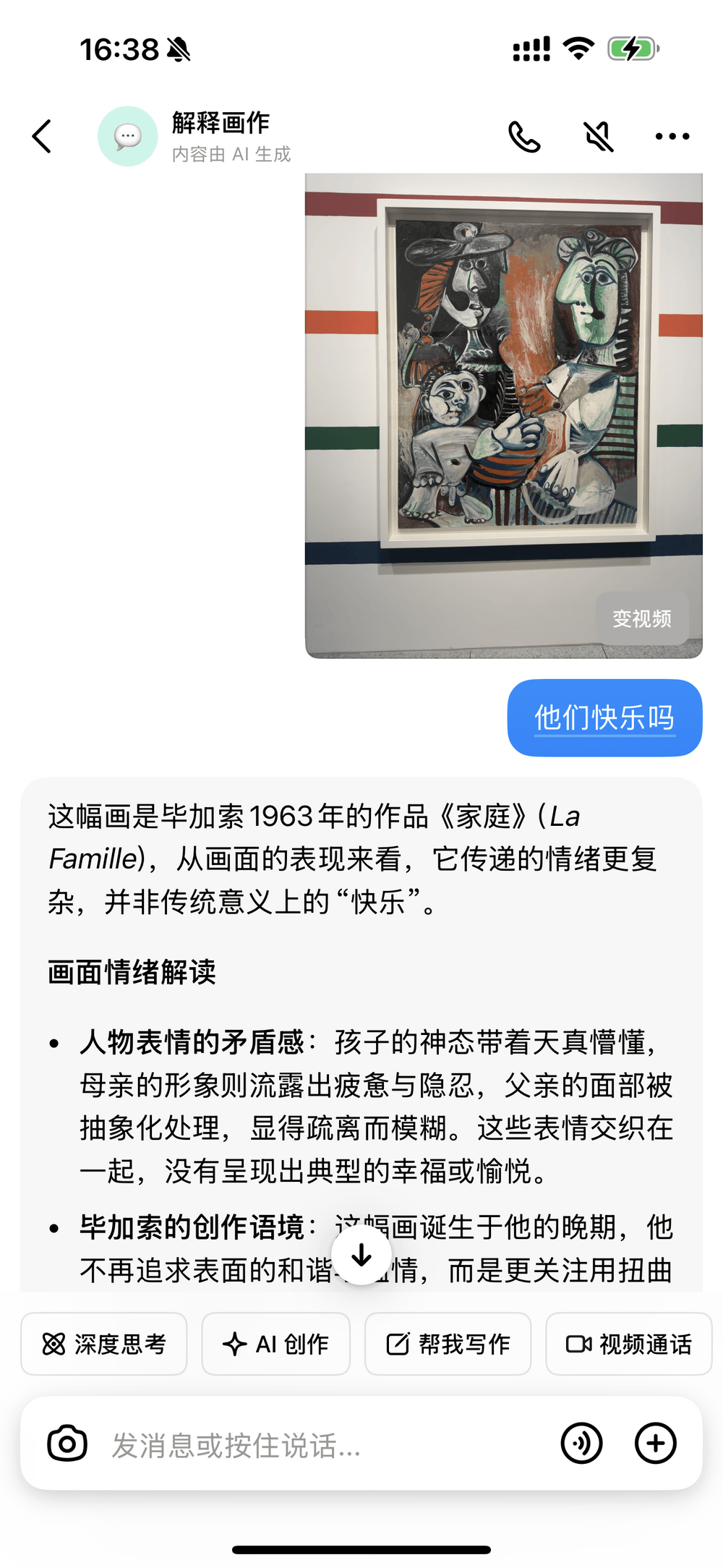Open the camera from the input bar
Viewport: 723px width, 1568px height.
[67, 1444]
